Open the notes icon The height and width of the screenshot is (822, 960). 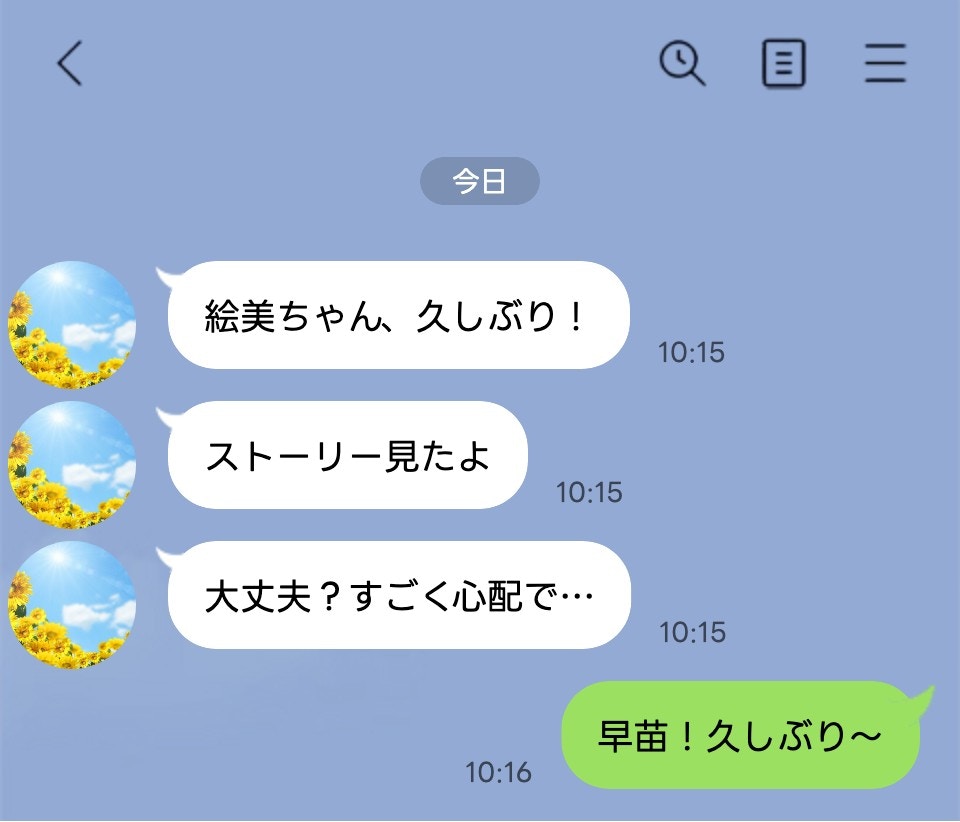[783, 65]
